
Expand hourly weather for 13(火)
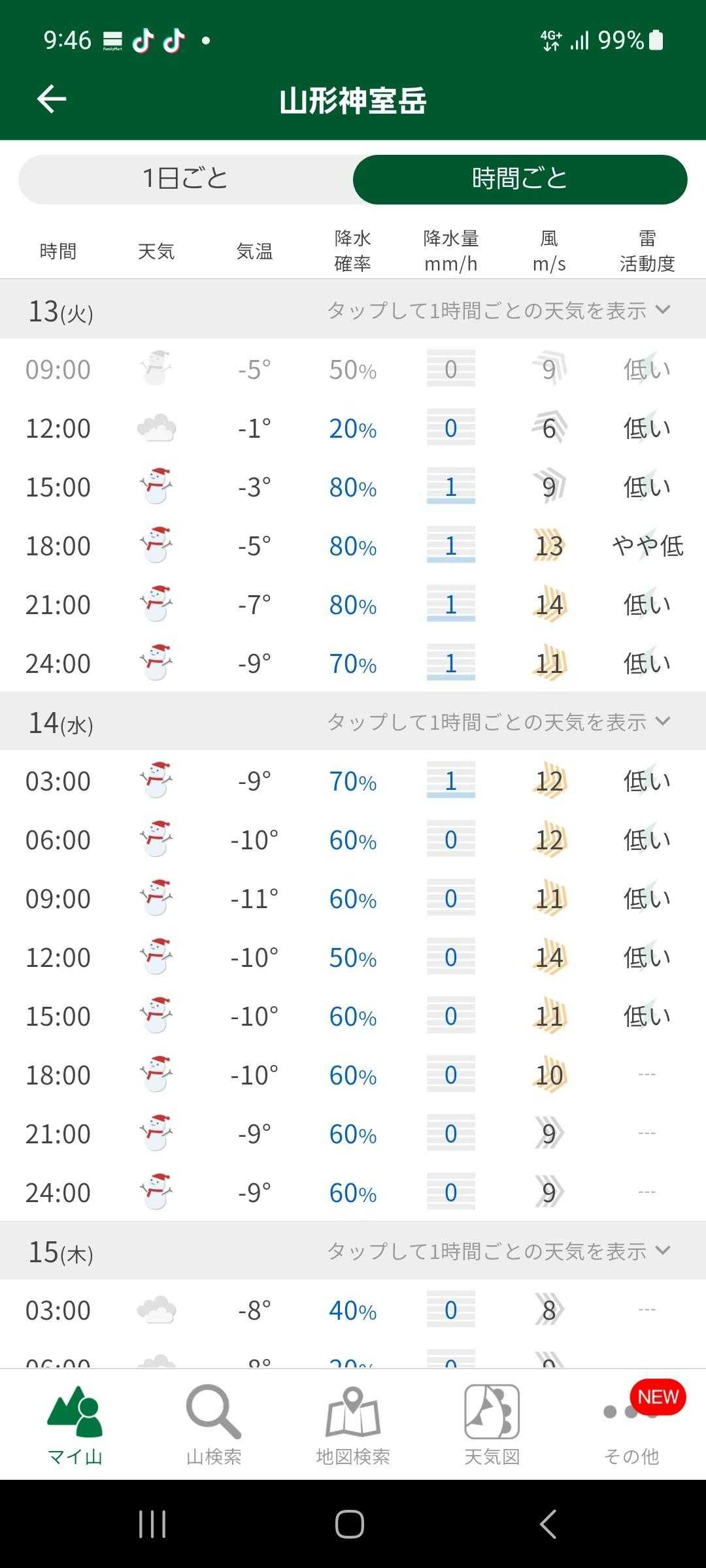498,310
